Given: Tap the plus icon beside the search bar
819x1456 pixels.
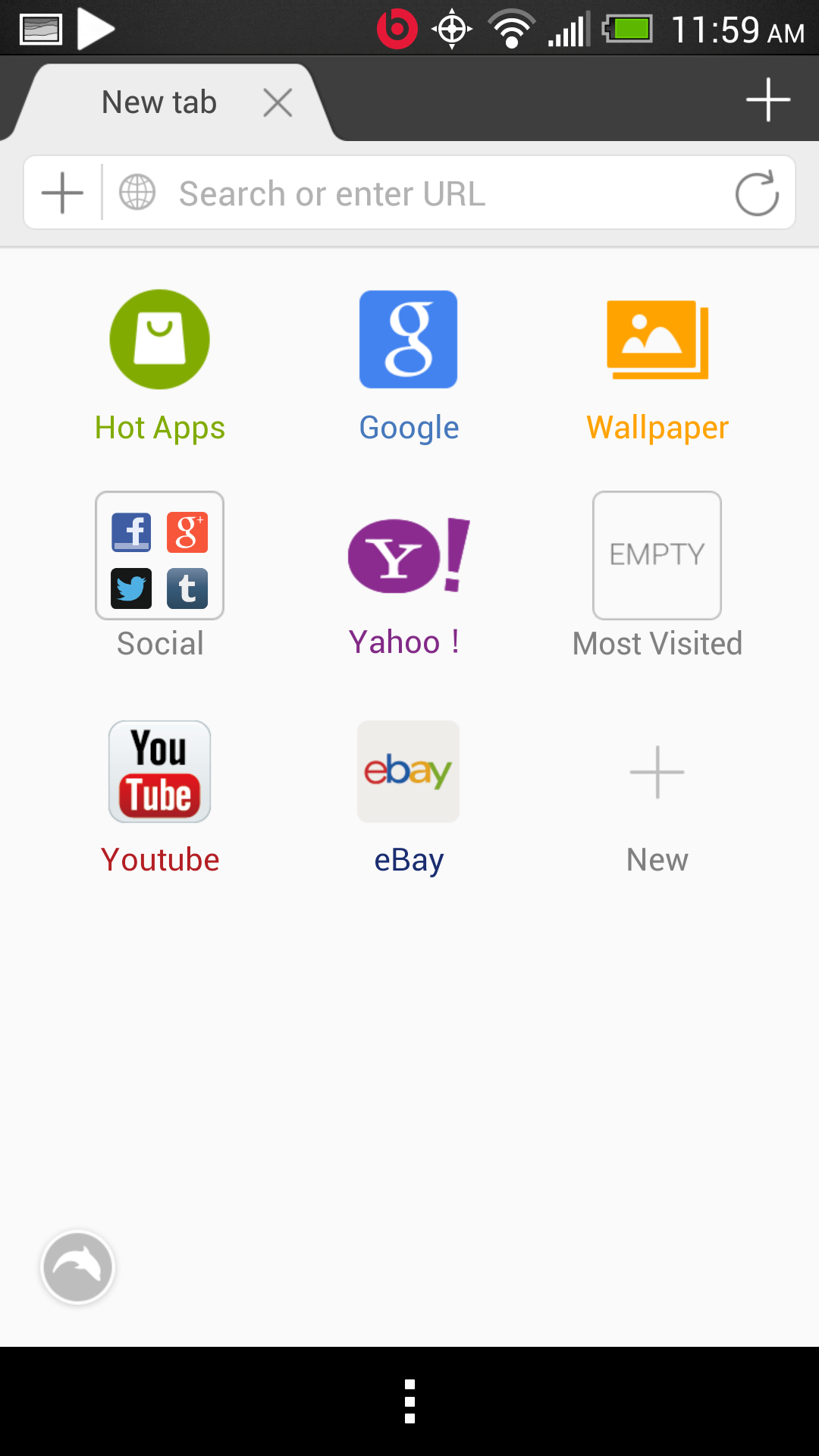Looking at the screenshot, I should pyautogui.click(x=61, y=192).
